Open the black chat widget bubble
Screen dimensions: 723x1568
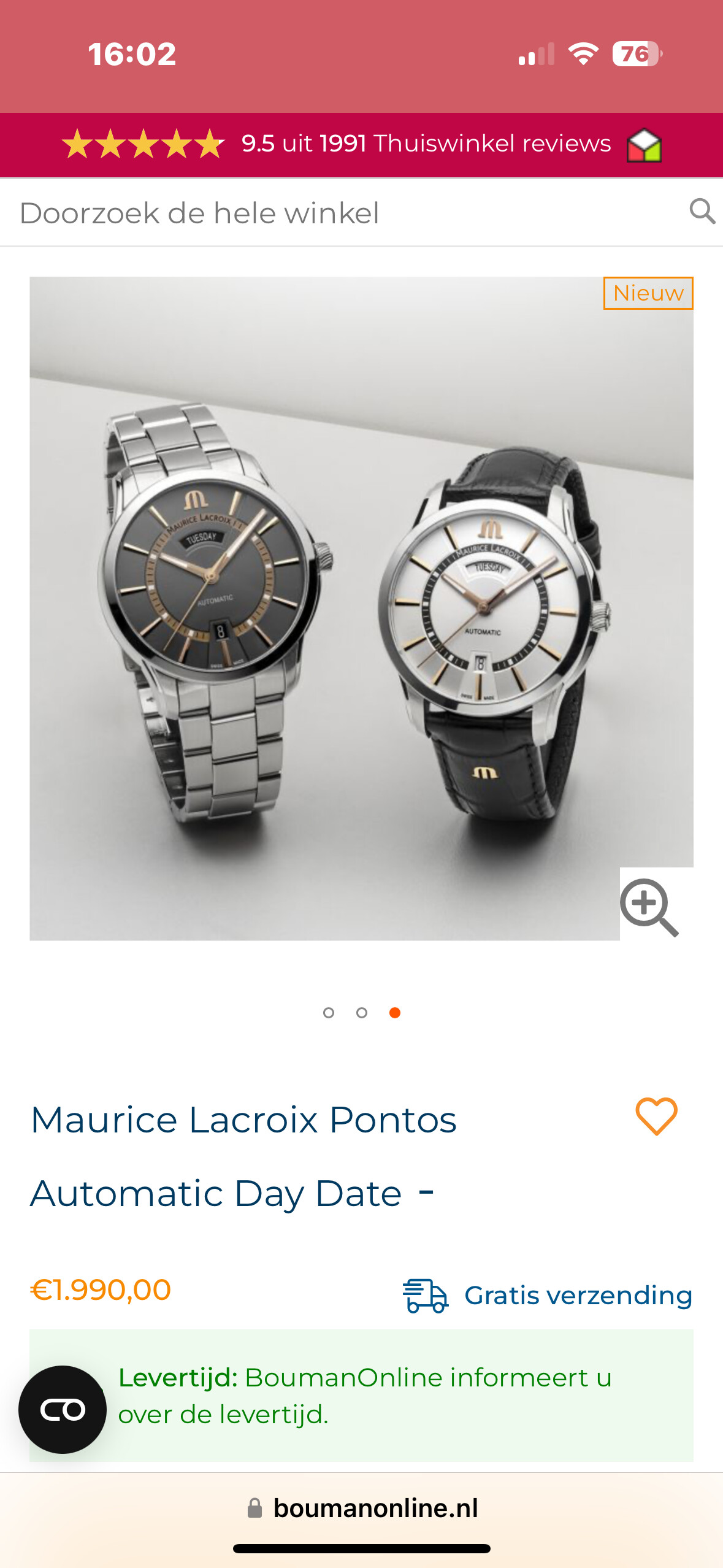tap(63, 1409)
